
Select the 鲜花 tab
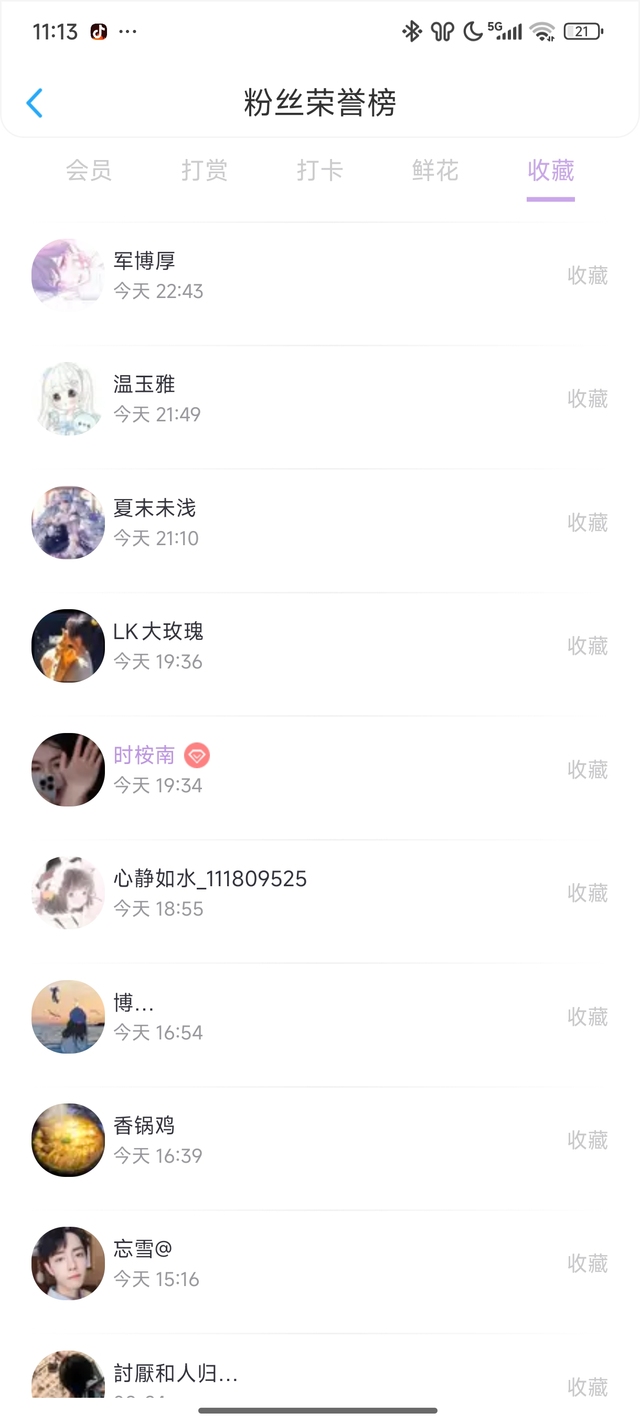pyautogui.click(x=435, y=171)
